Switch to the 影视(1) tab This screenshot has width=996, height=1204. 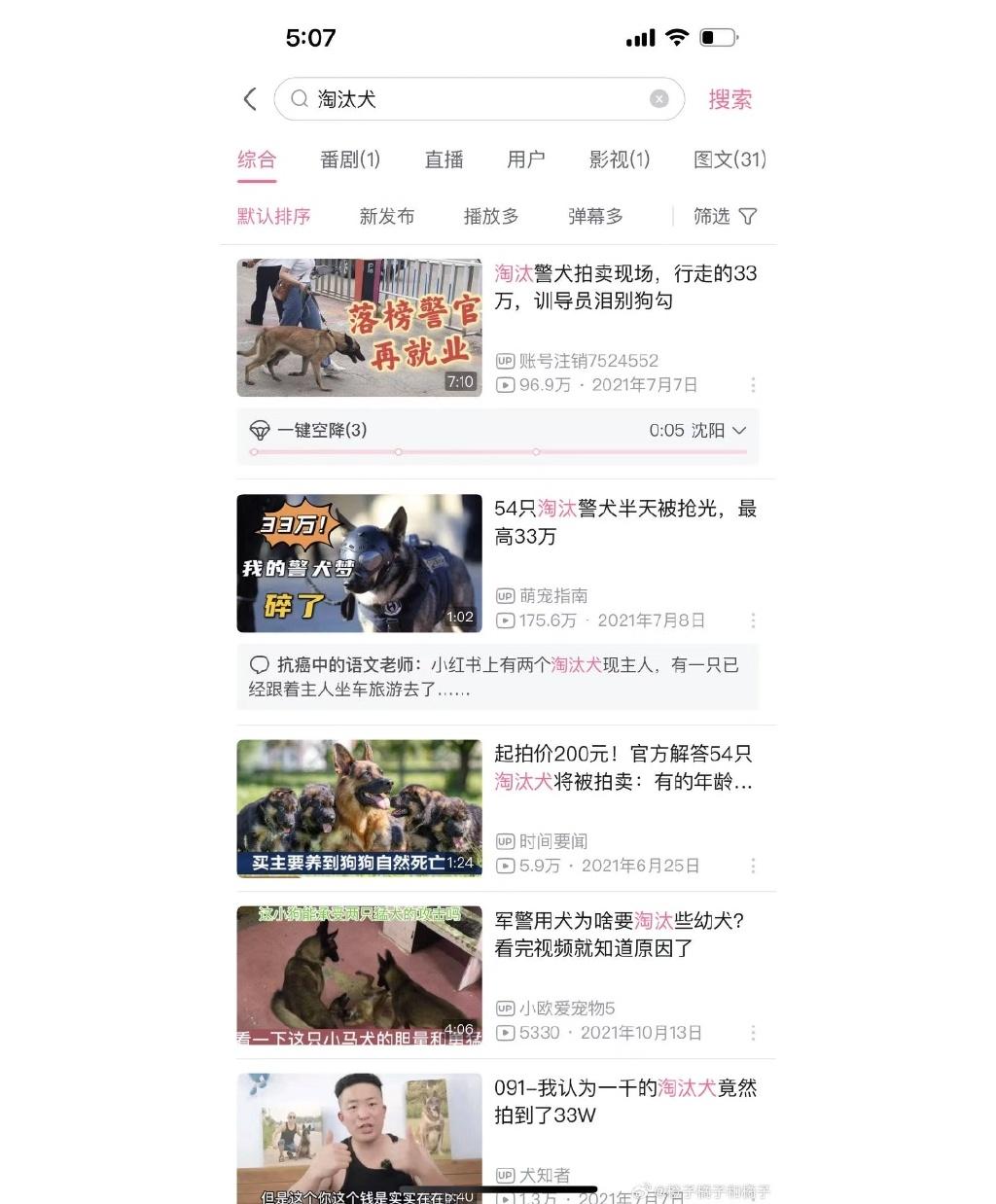(620, 159)
